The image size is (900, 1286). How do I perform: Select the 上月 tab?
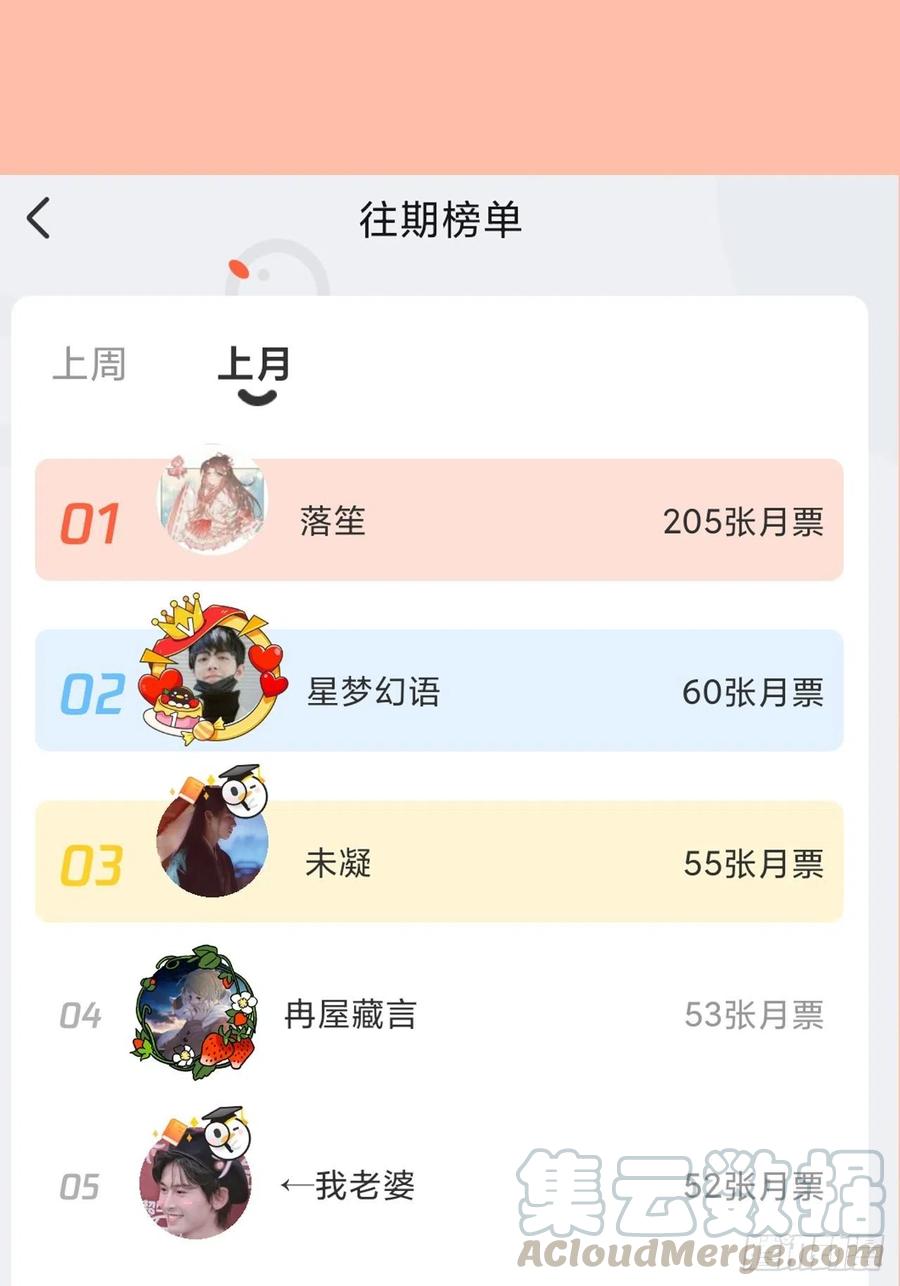(x=254, y=365)
